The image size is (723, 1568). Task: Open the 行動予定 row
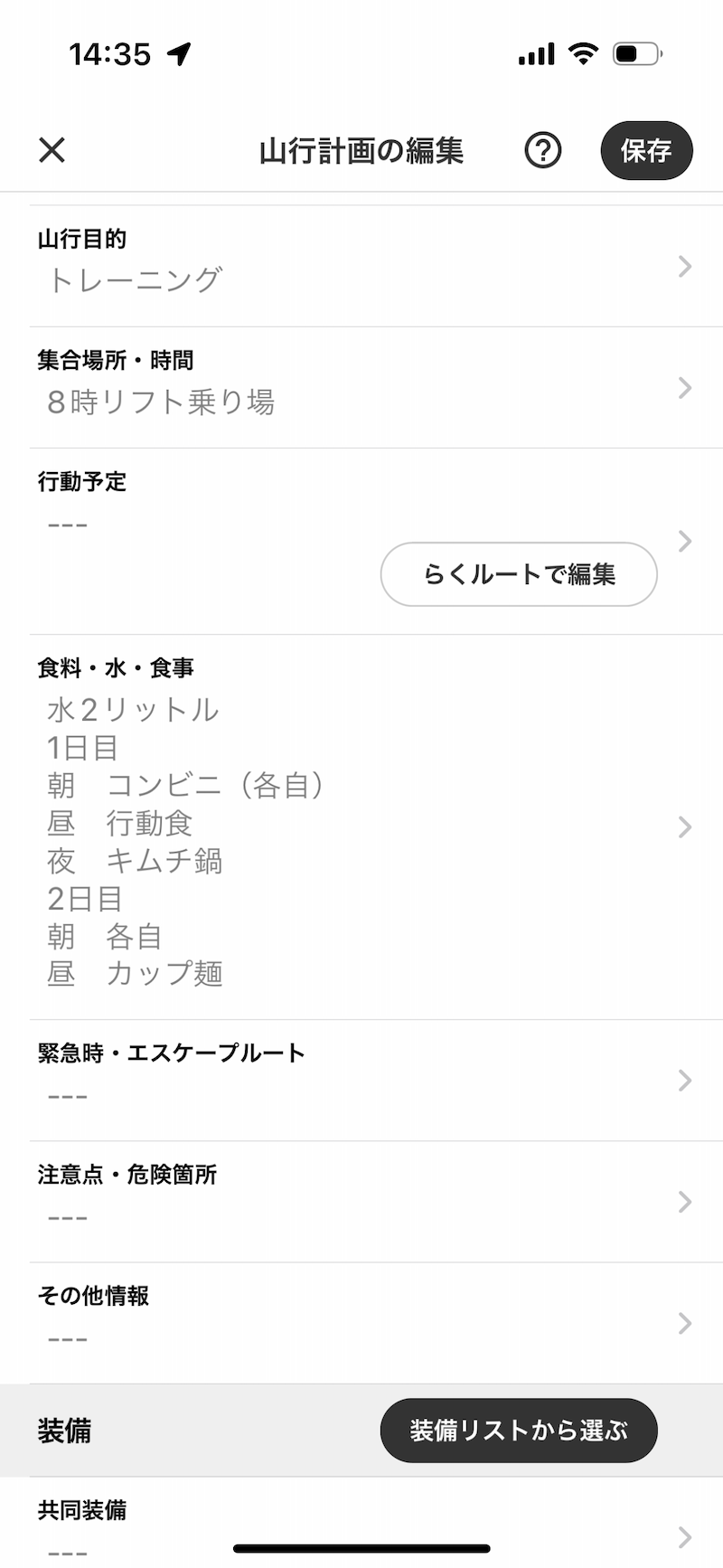pos(376,541)
